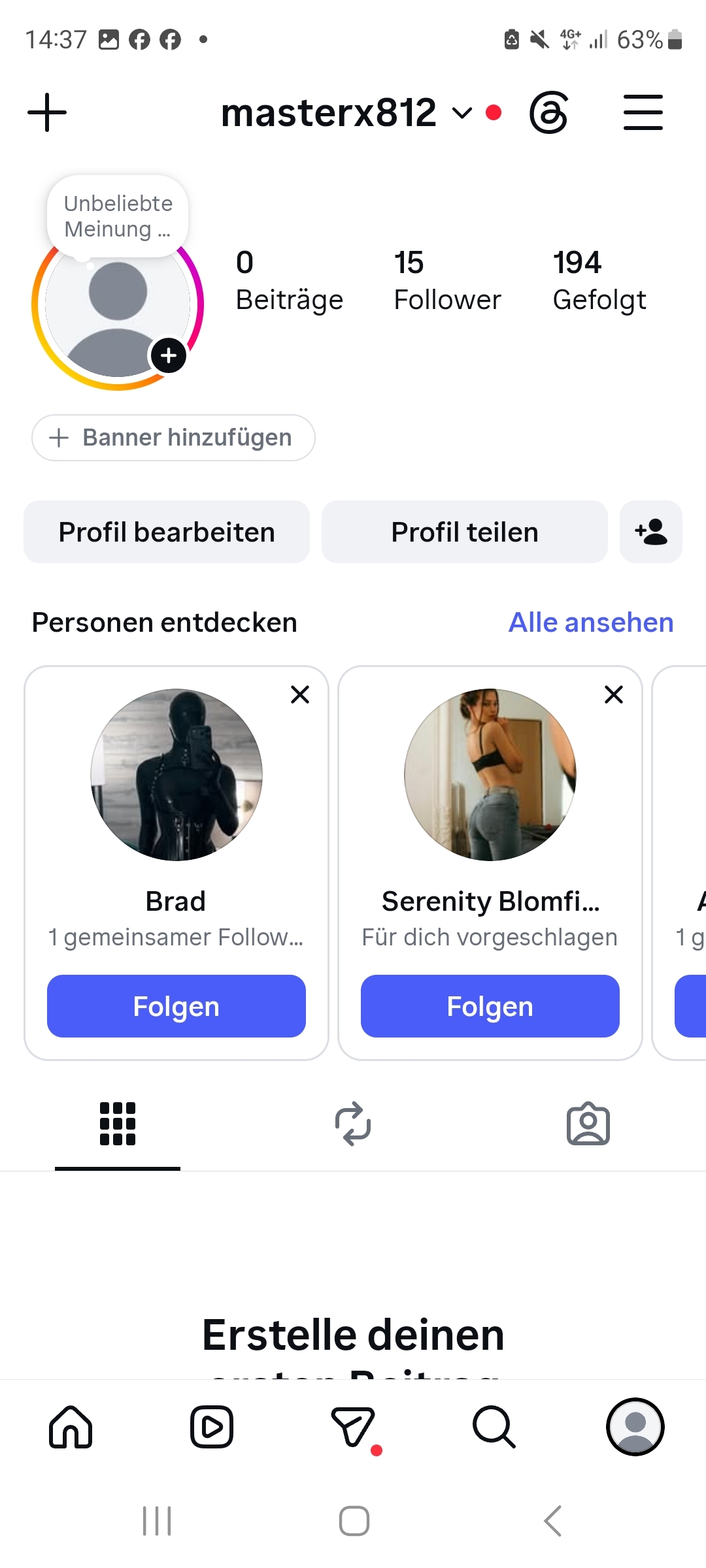Go to the Home feed tab
Screen dimensions: 706x1568
click(x=71, y=1427)
